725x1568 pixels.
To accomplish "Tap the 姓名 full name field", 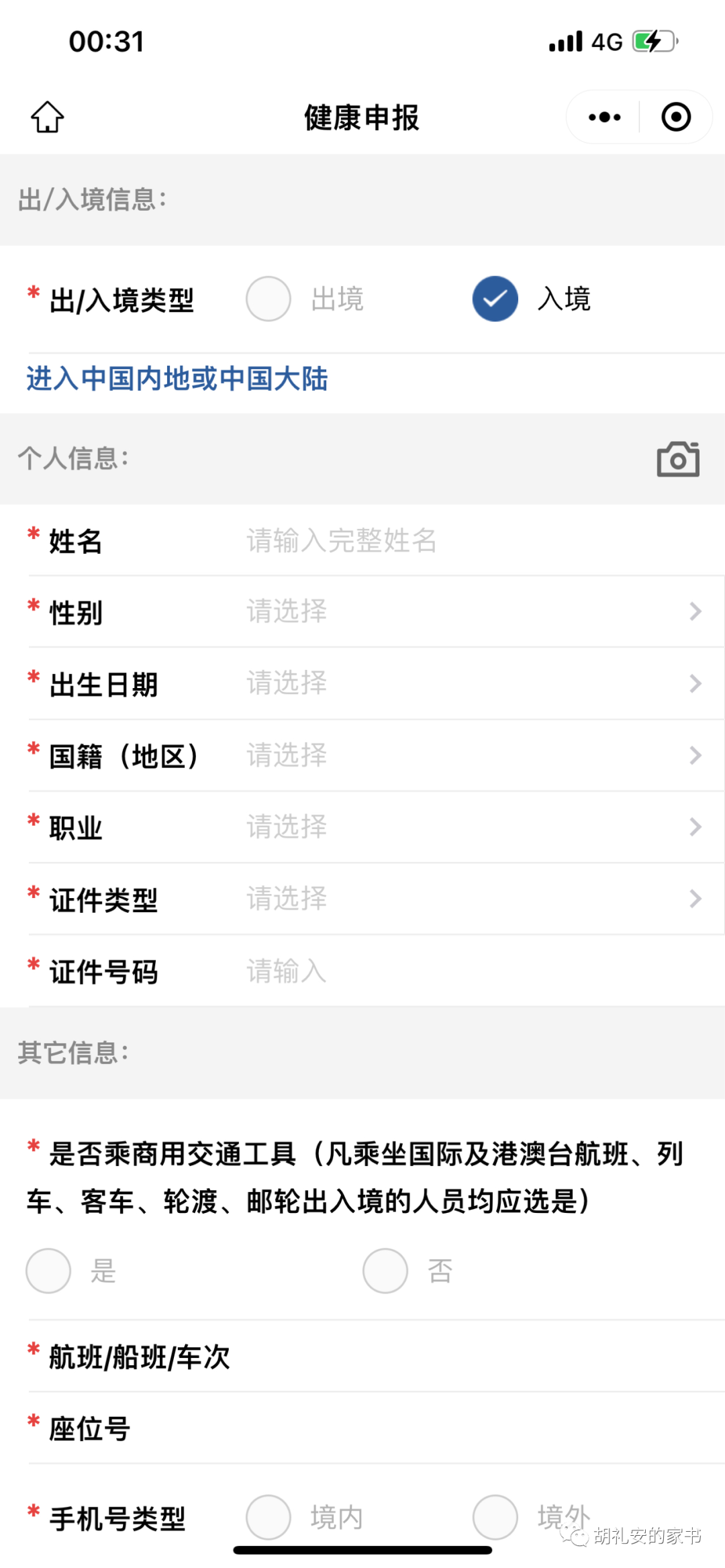I will [470, 541].
